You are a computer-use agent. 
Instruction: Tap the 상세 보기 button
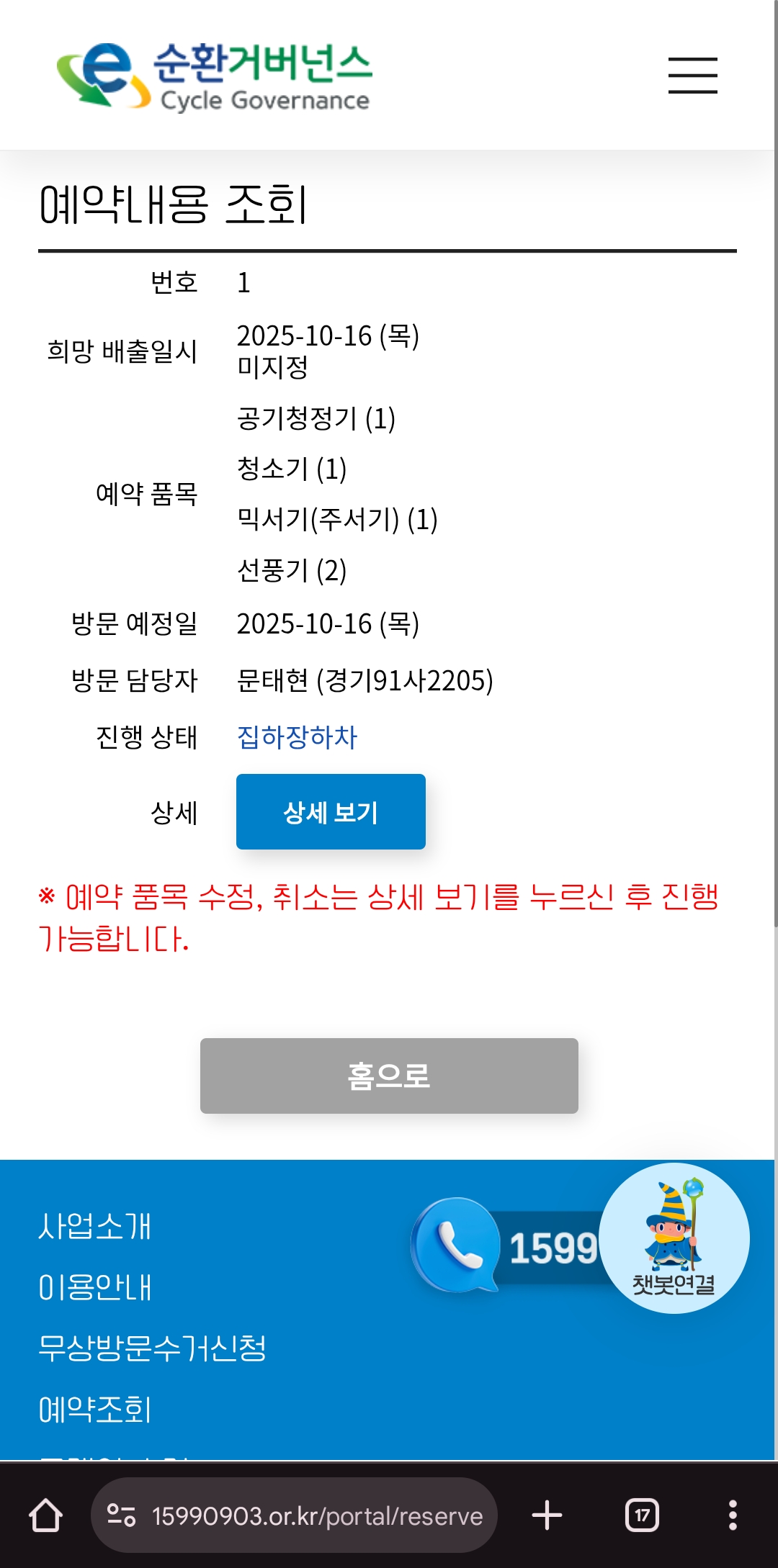tap(331, 811)
